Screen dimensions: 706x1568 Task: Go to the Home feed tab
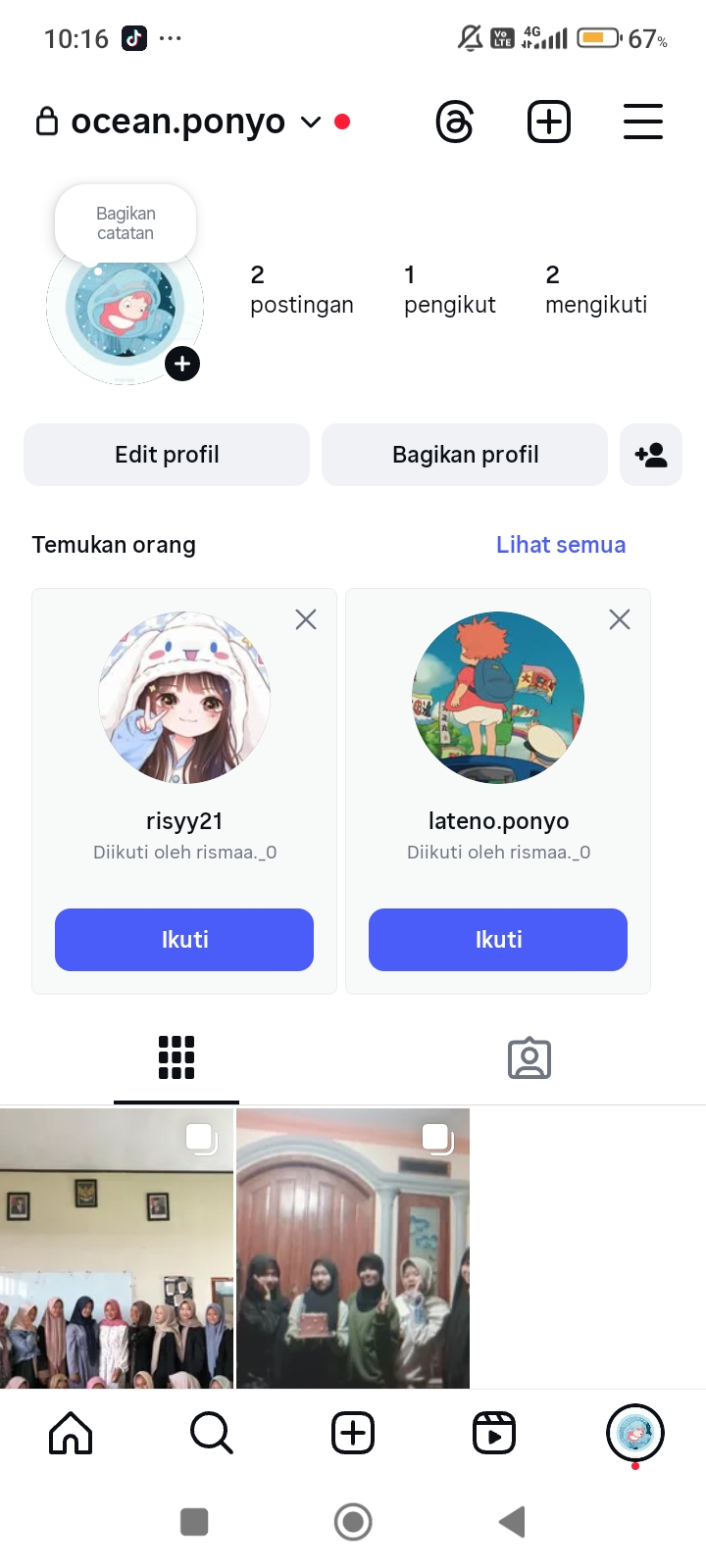click(x=71, y=1434)
